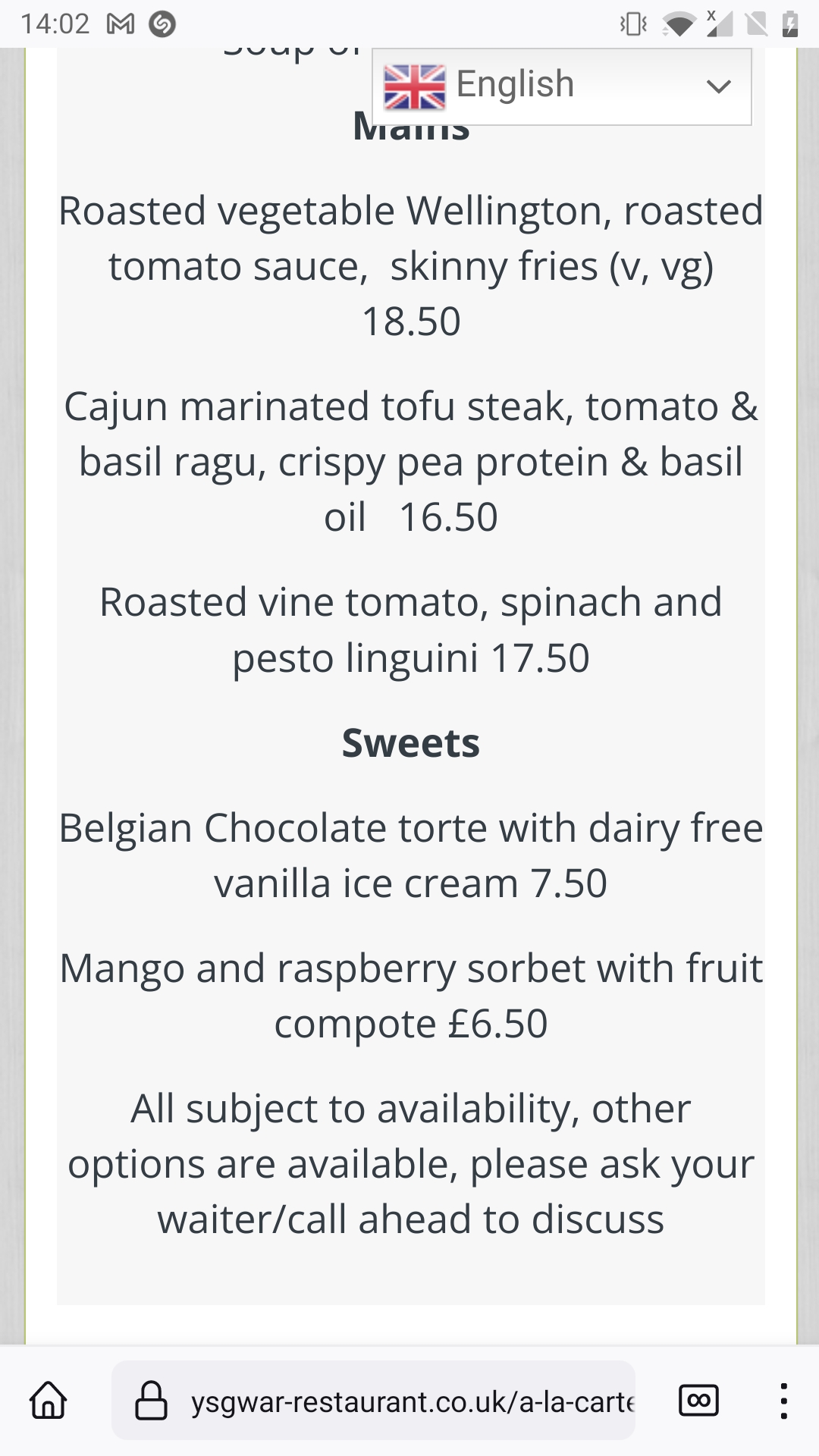This screenshot has height=1456, width=819.
Task: Open the browser overflow menu
Action: click(783, 1401)
